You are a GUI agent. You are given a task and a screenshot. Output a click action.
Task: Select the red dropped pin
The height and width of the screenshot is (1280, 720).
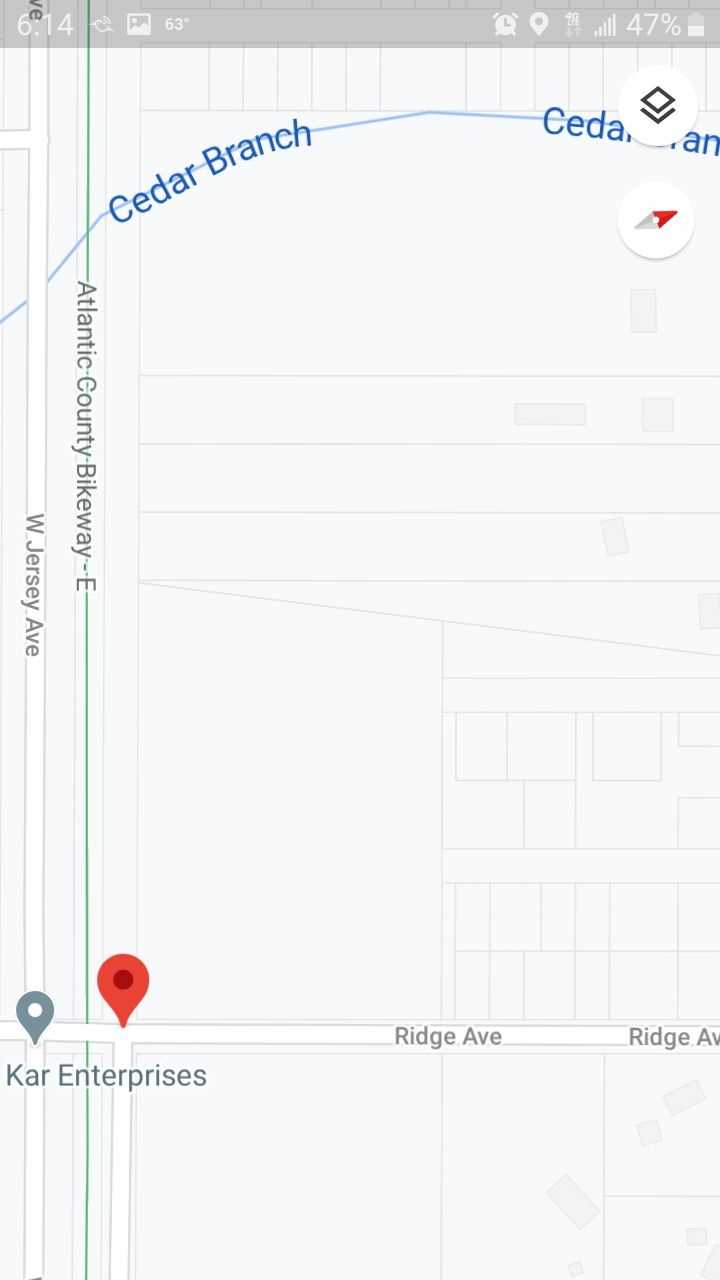click(123, 990)
